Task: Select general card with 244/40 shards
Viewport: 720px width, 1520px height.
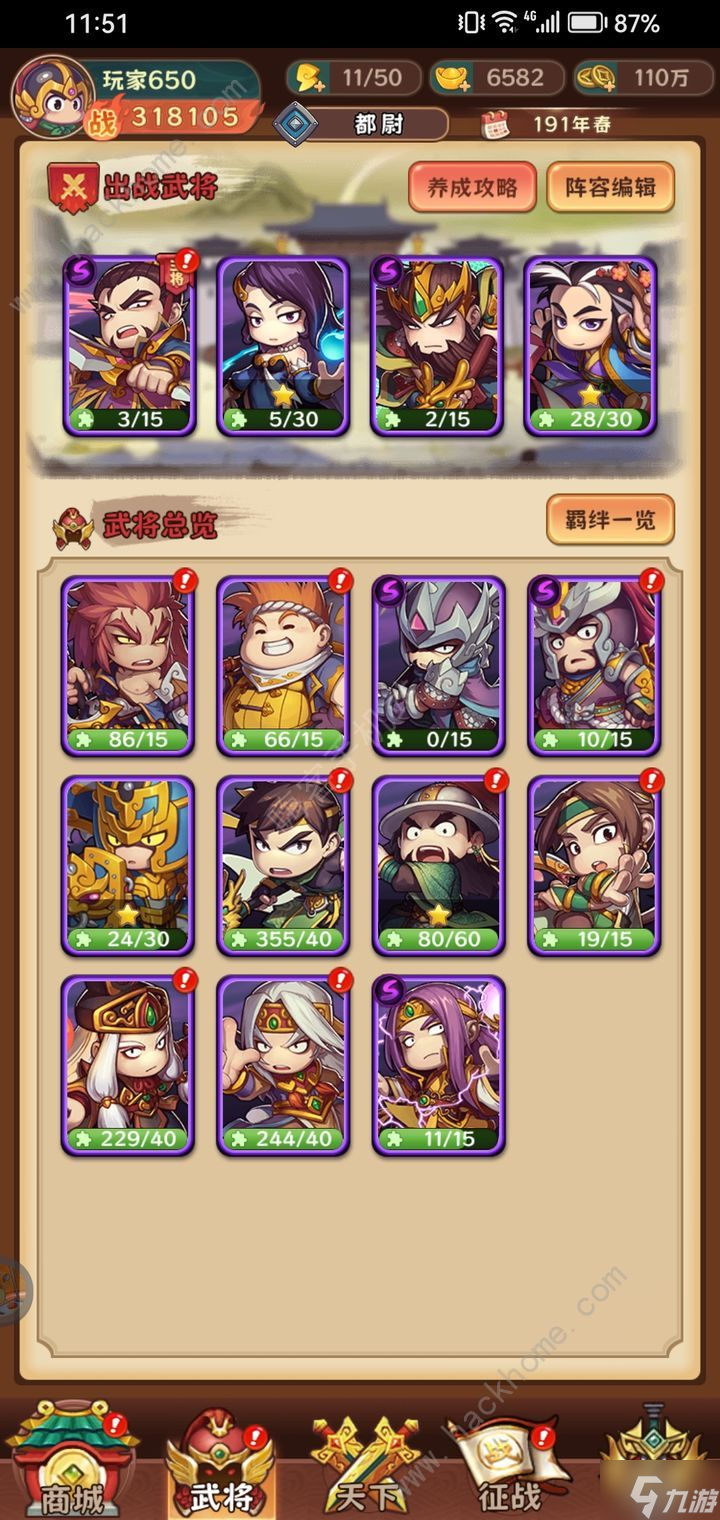Action: pyautogui.click(x=282, y=1065)
